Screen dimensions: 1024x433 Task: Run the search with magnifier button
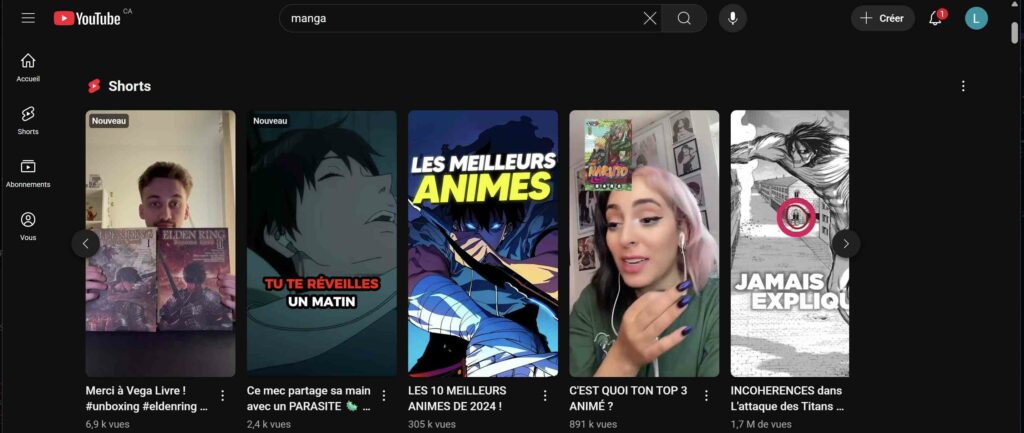(684, 18)
